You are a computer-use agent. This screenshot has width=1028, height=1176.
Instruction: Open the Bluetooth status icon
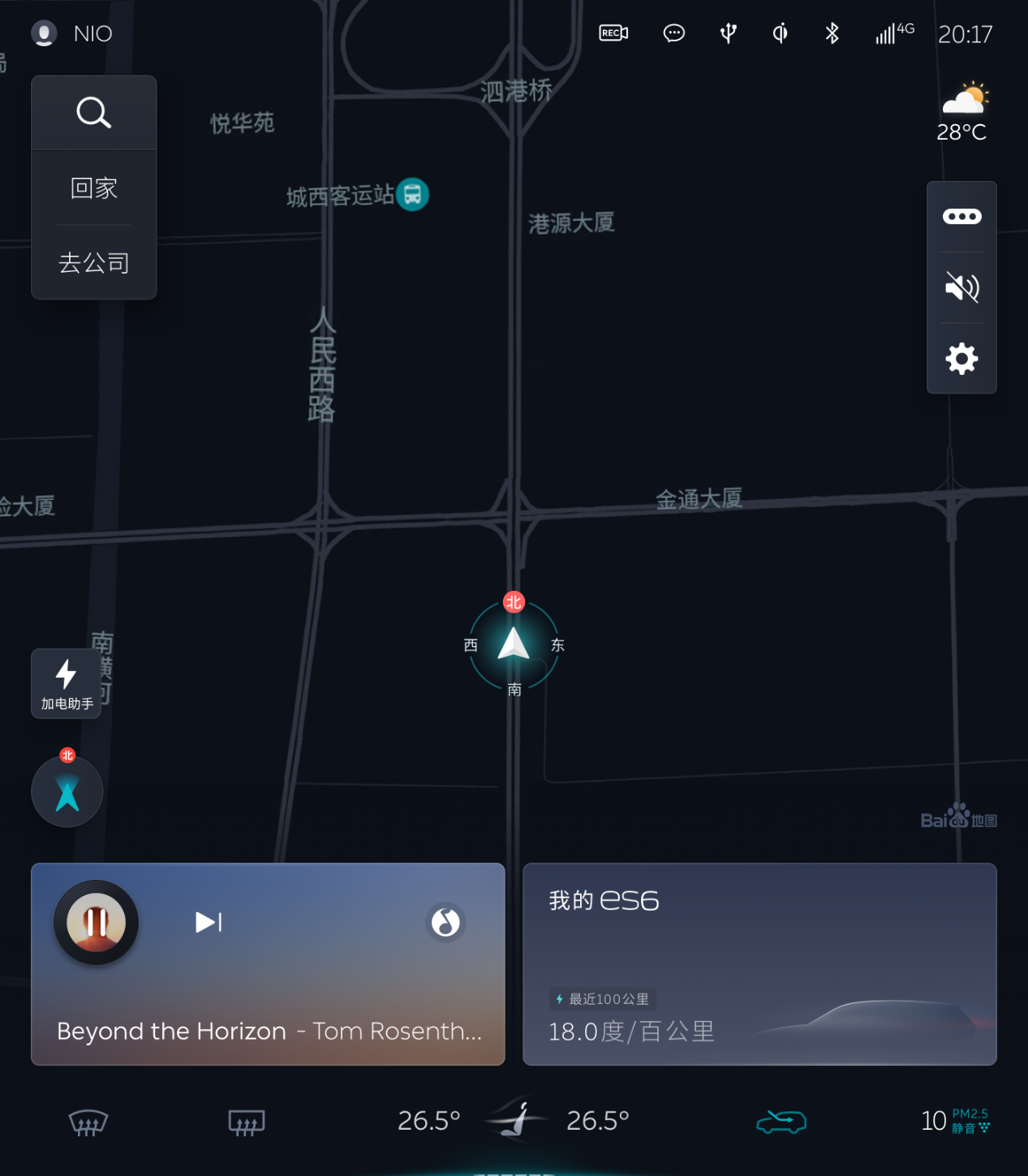pos(831,33)
